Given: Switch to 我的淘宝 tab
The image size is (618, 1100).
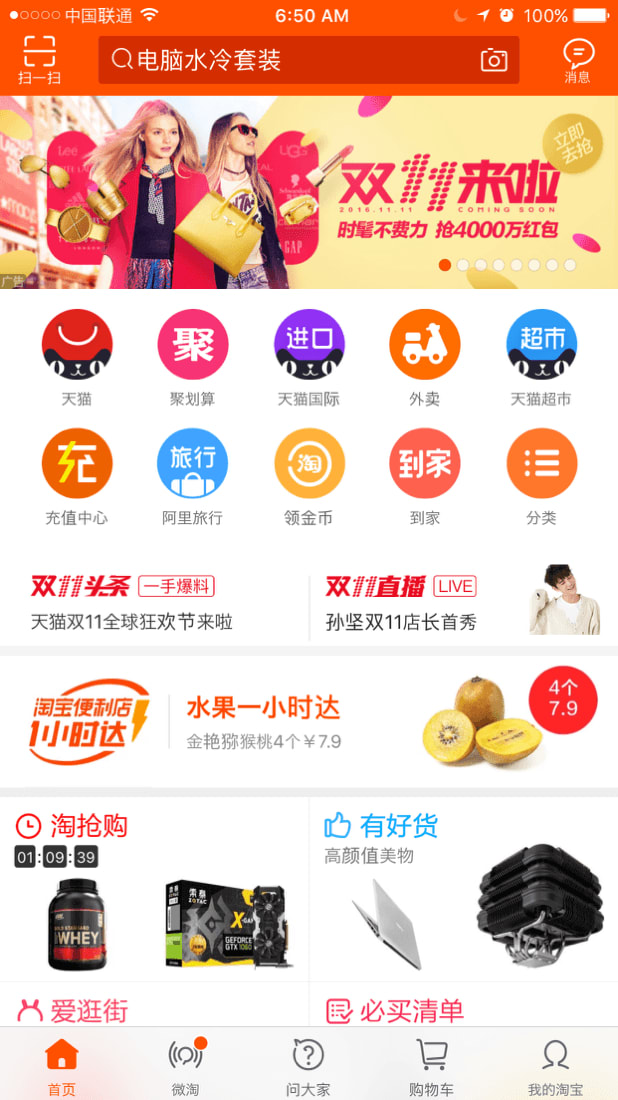Looking at the screenshot, I should [x=555, y=1066].
